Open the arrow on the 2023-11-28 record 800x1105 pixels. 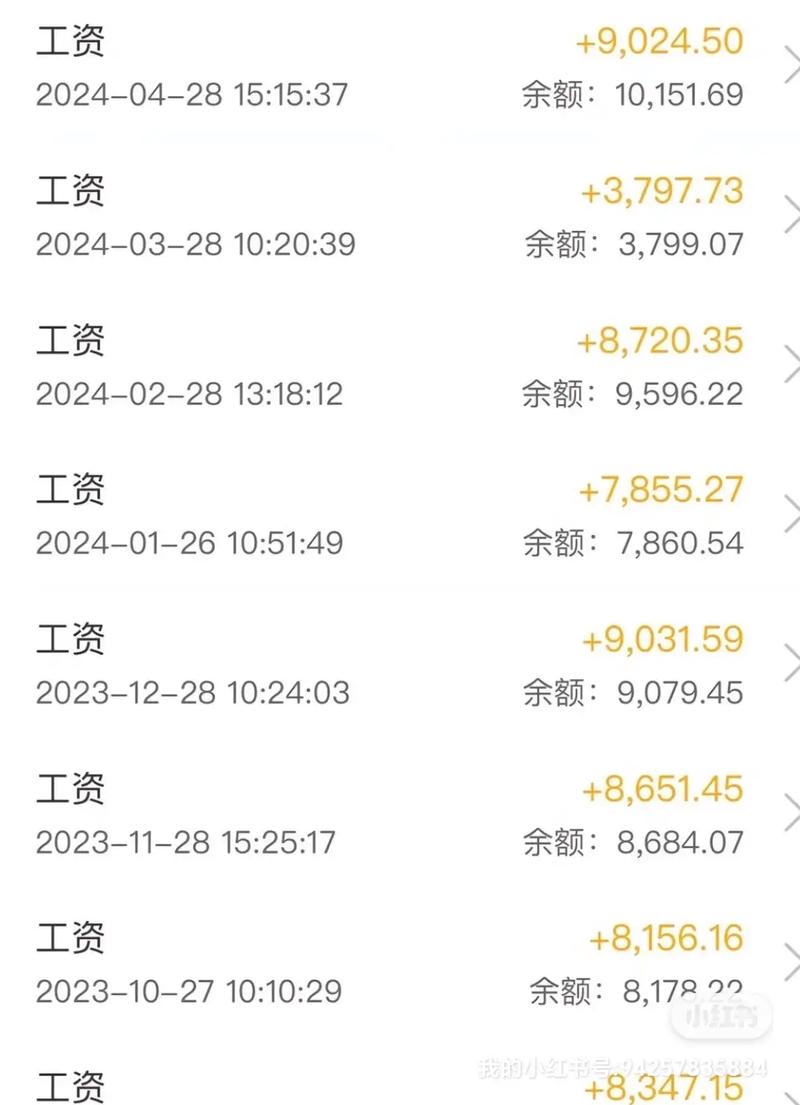pos(791,812)
